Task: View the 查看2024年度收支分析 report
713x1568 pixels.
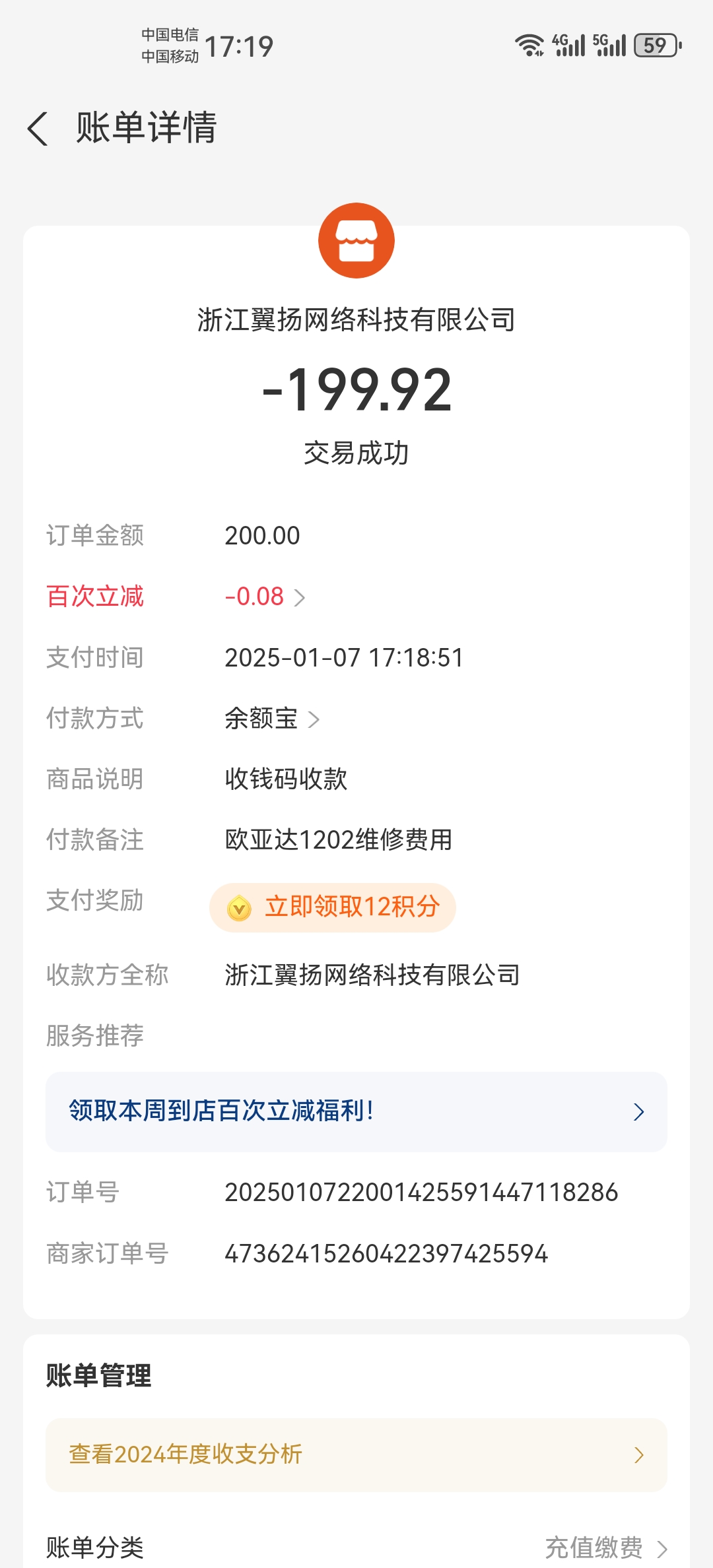Action: coord(356,1454)
